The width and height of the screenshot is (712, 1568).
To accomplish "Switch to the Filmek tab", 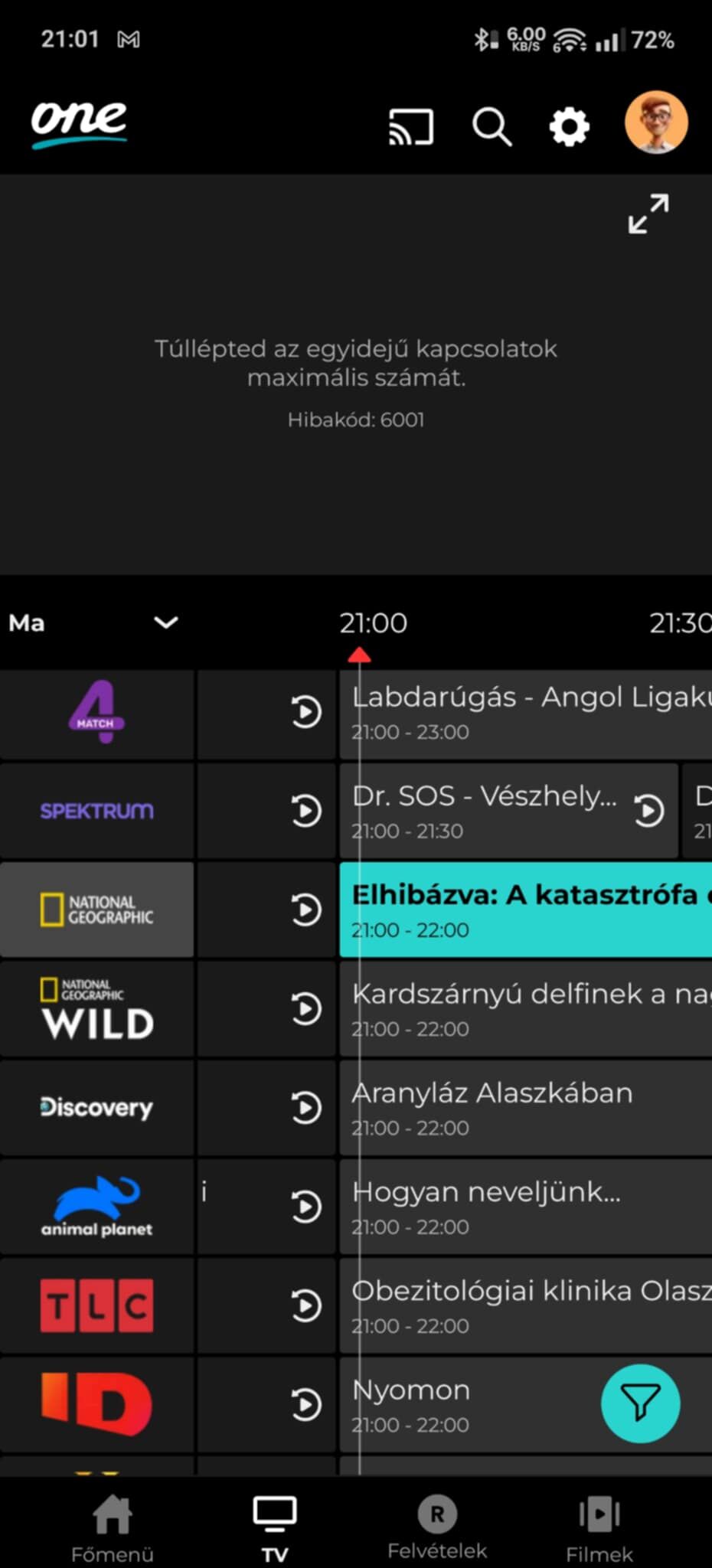I will (599, 1528).
